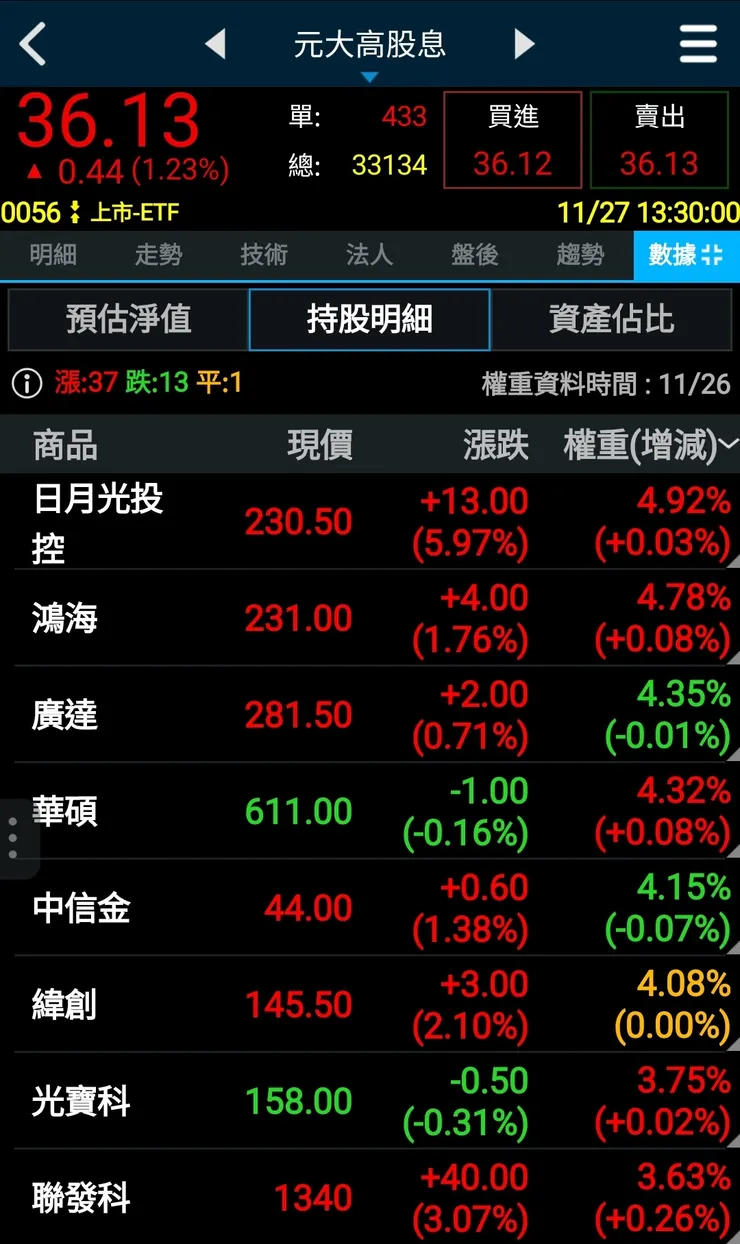The height and width of the screenshot is (1244, 740).
Task: Open the hamburger menu
Action: point(697,44)
